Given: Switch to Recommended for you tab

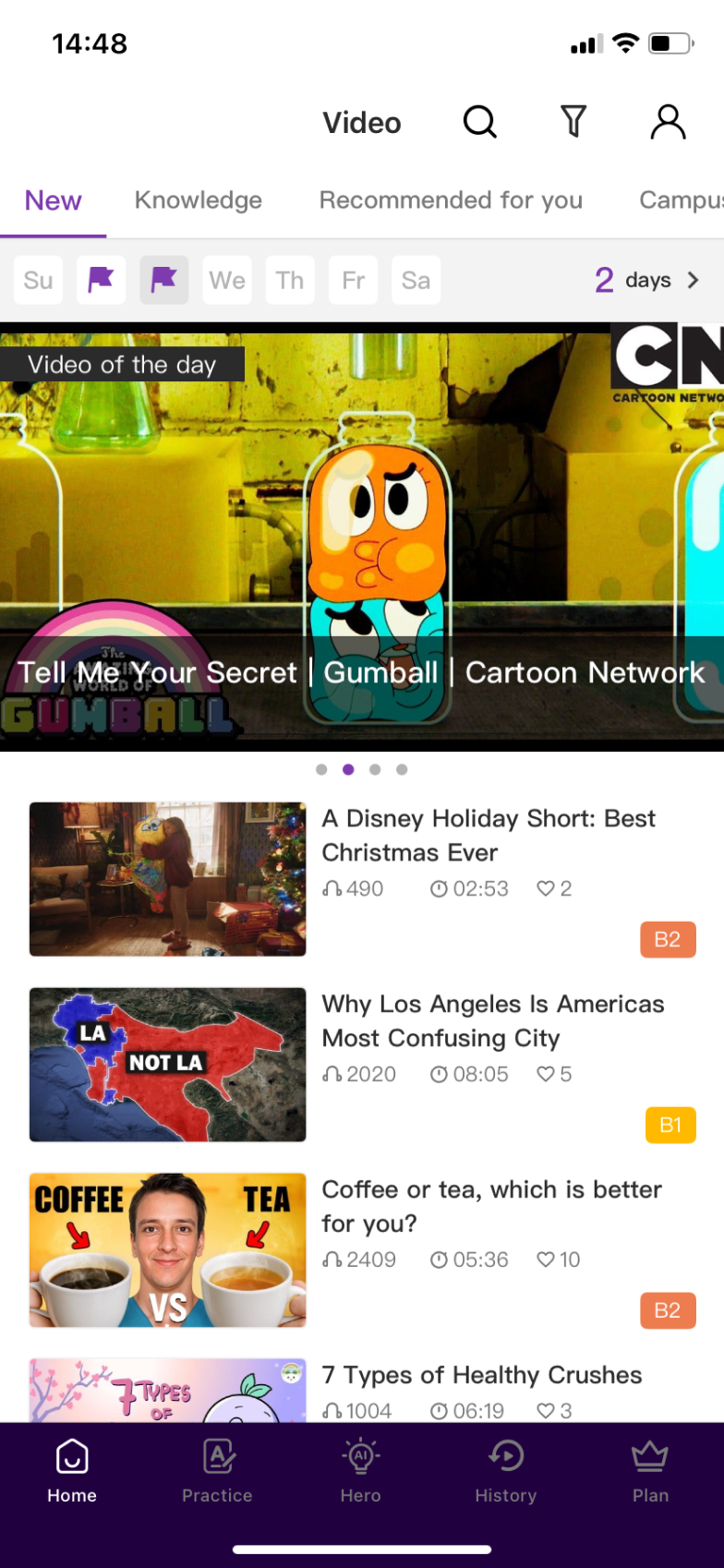Looking at the screenshot, I should click(451, 200).
